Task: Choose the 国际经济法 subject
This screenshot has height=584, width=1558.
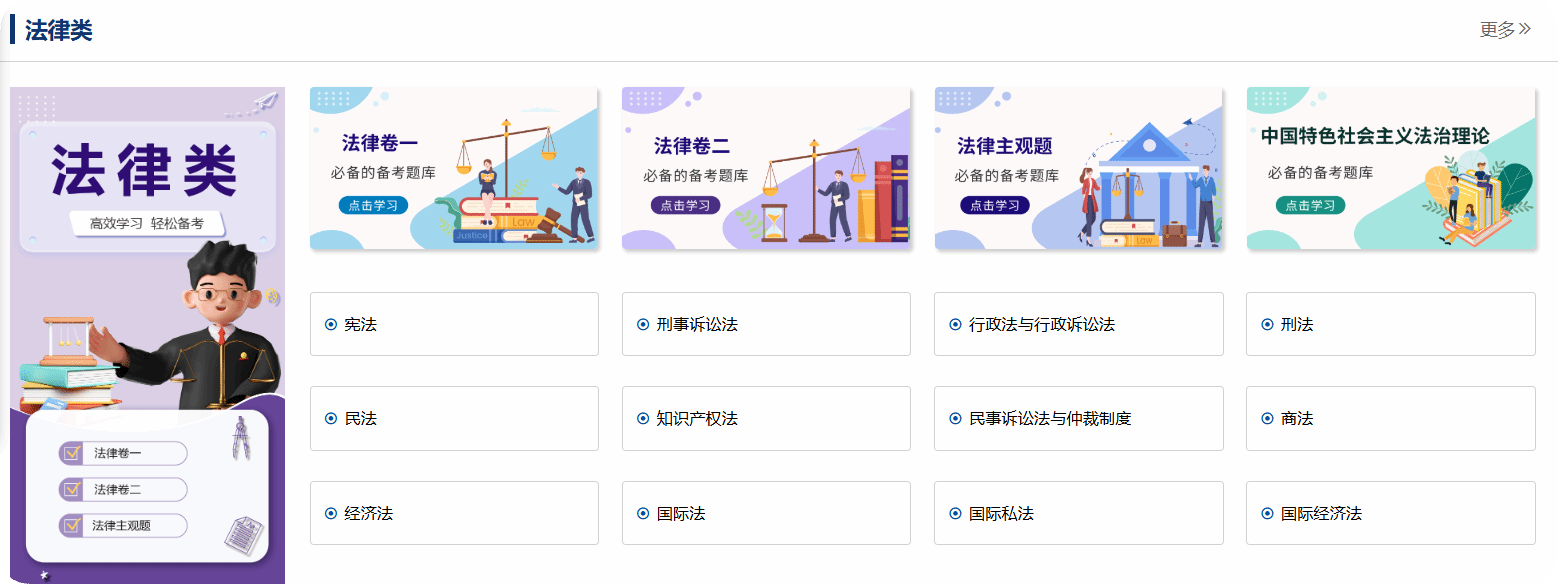Action: tap(1390, 513)
